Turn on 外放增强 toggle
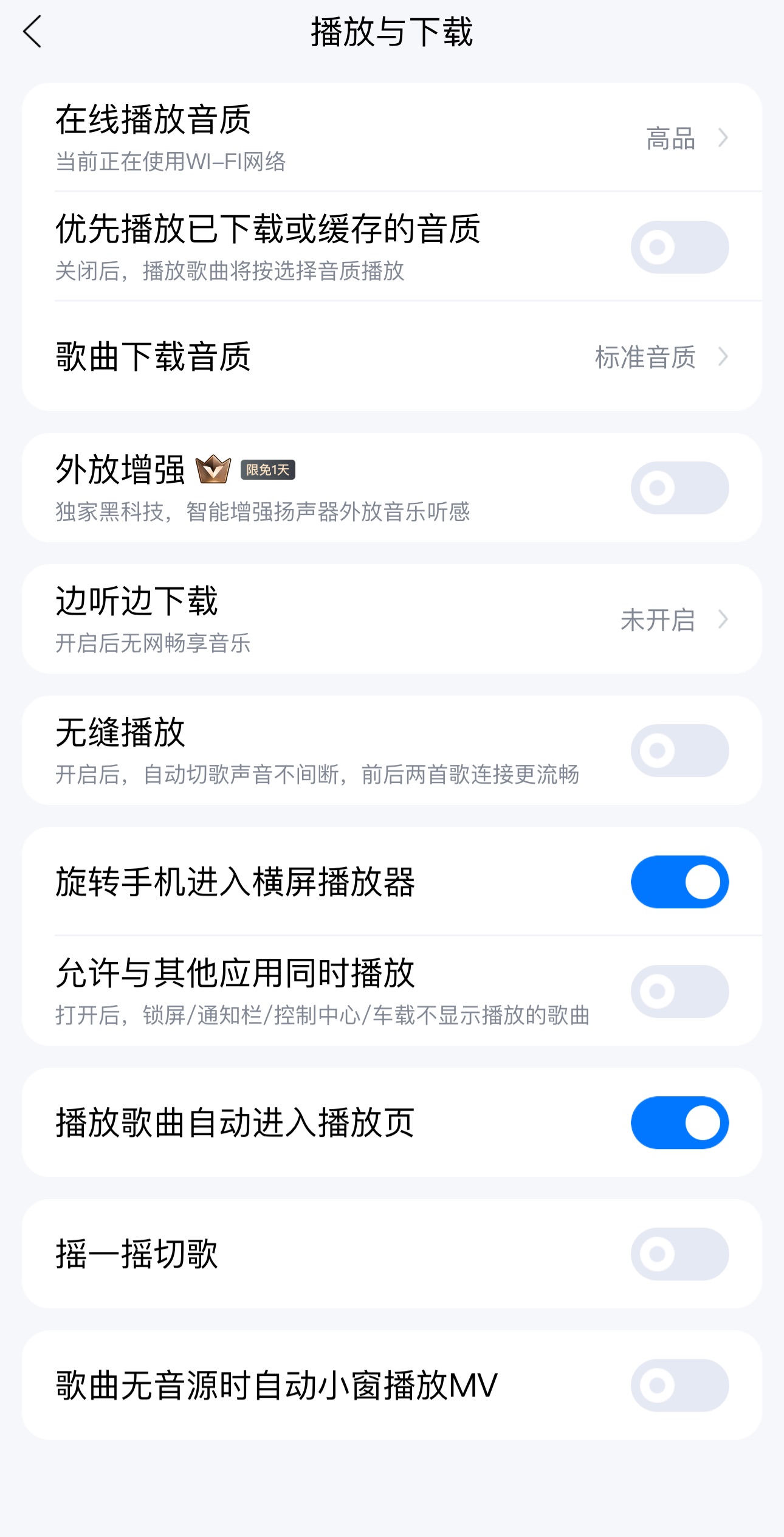 pos(679,488)
